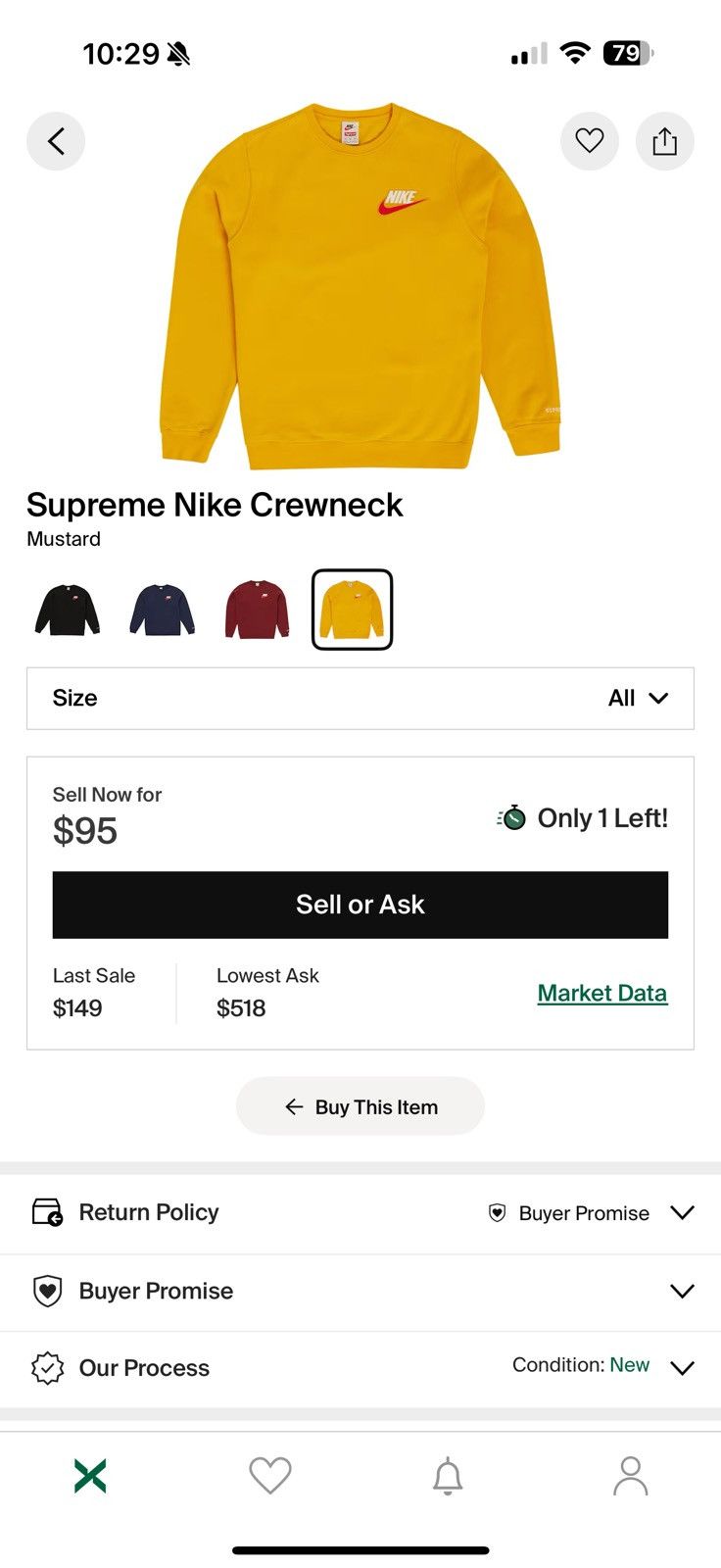Screen dimensions: 721x1568
Task: View notifications via the bell icon
Action: (x=451, y=1473)
